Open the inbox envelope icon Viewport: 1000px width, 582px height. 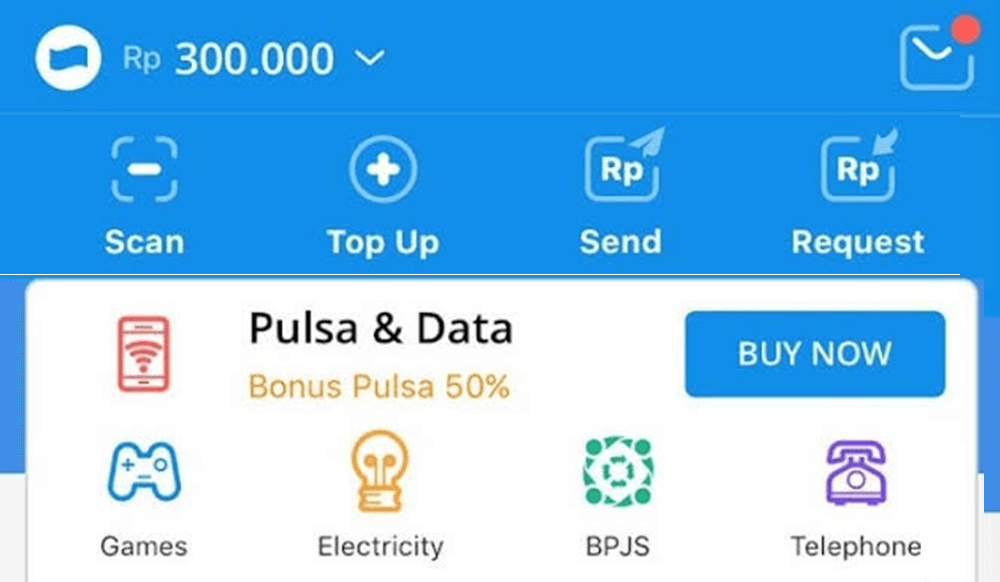pyautogui.click(x=936, y=56)
